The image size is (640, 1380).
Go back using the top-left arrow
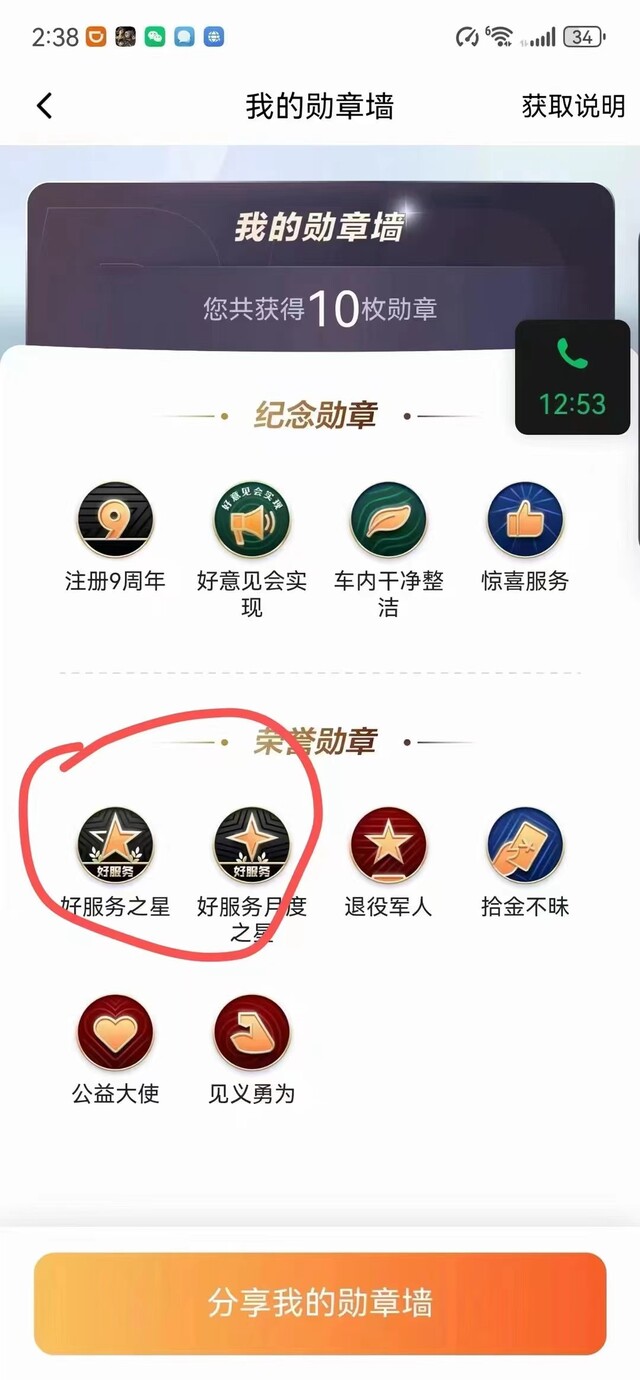pos(44,106)
